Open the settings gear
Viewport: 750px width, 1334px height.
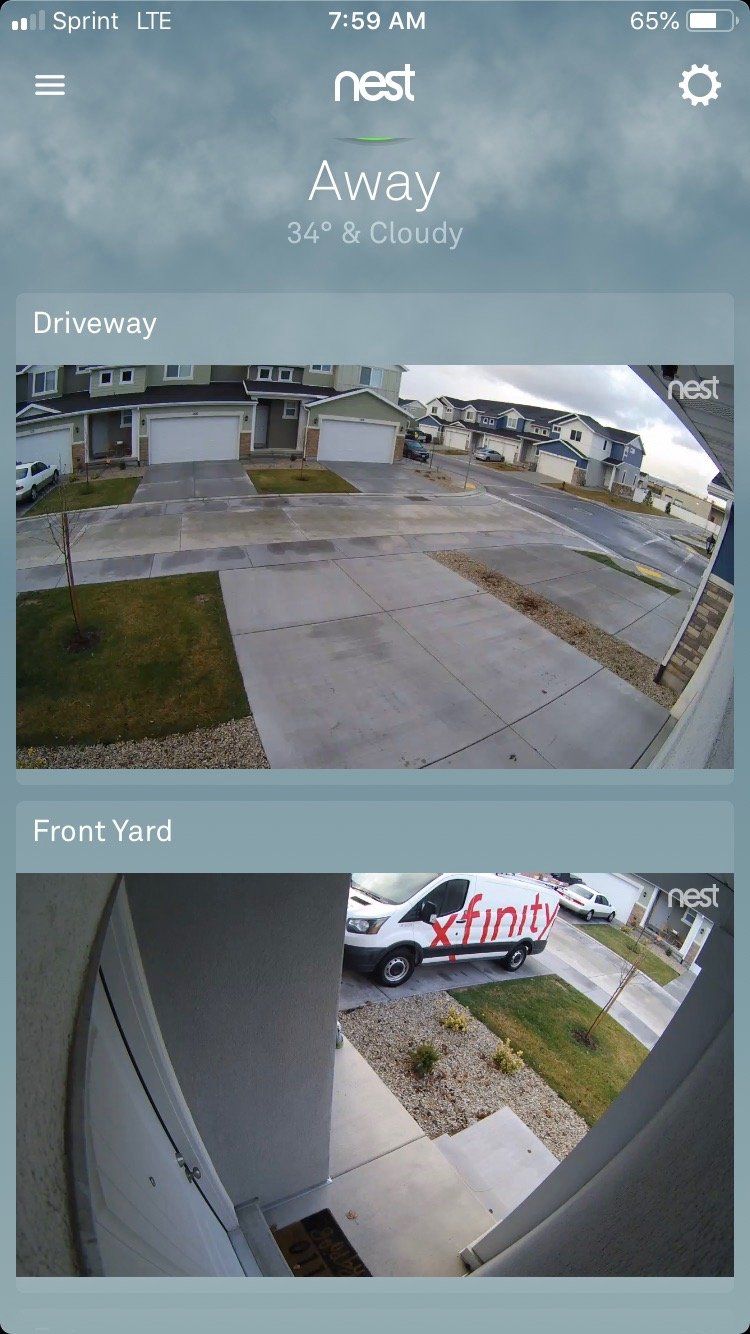pyautogui.click(x=699, y=86)
